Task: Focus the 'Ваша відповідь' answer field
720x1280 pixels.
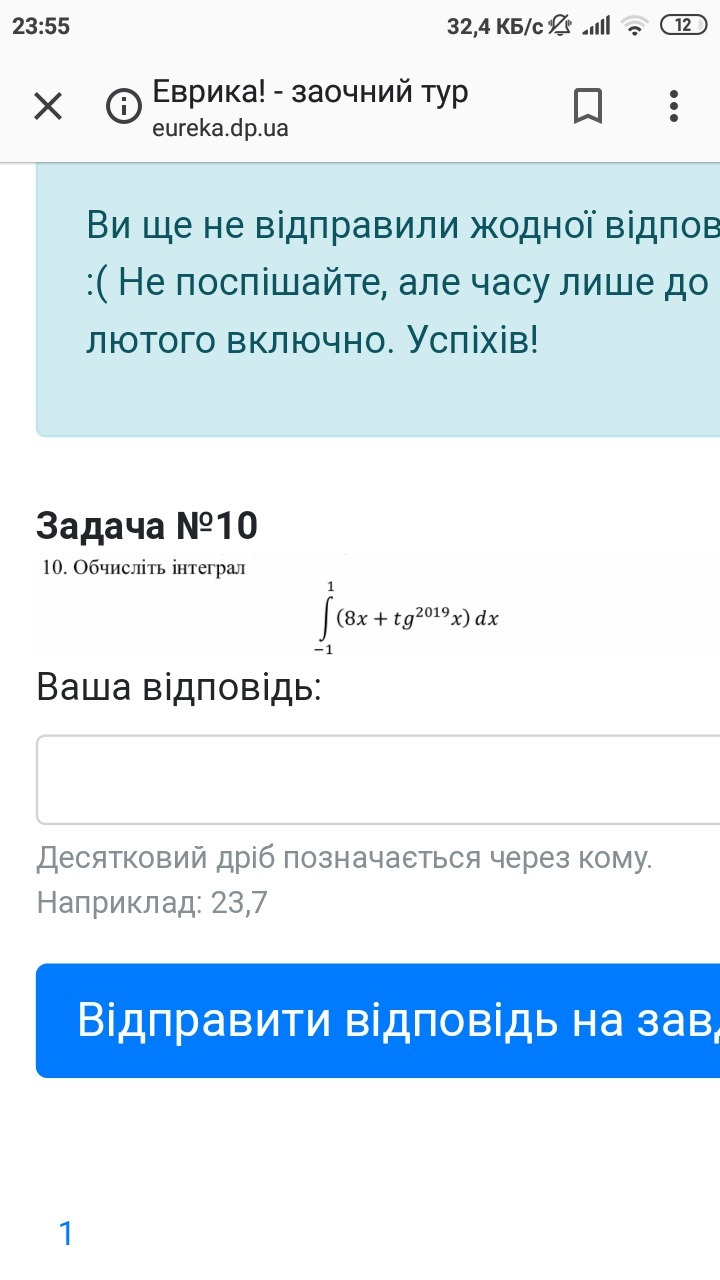Action: [x=378, y=779]
